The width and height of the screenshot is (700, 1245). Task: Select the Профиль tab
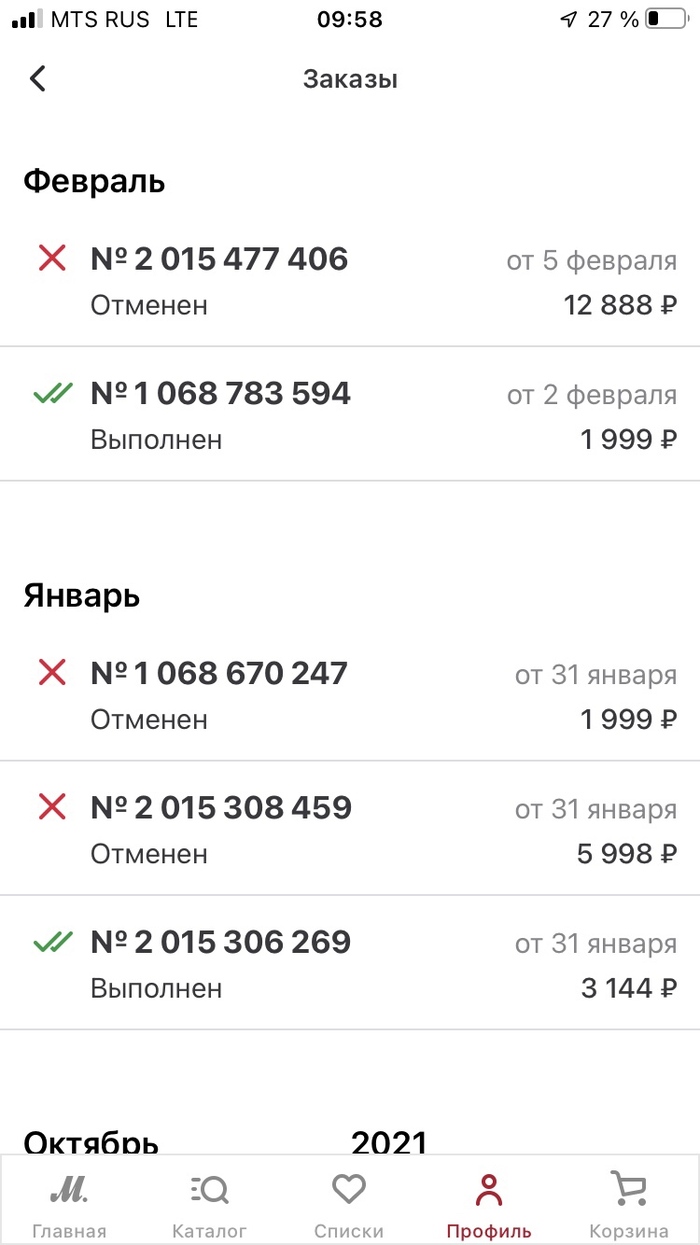[x=489, y=1205]
